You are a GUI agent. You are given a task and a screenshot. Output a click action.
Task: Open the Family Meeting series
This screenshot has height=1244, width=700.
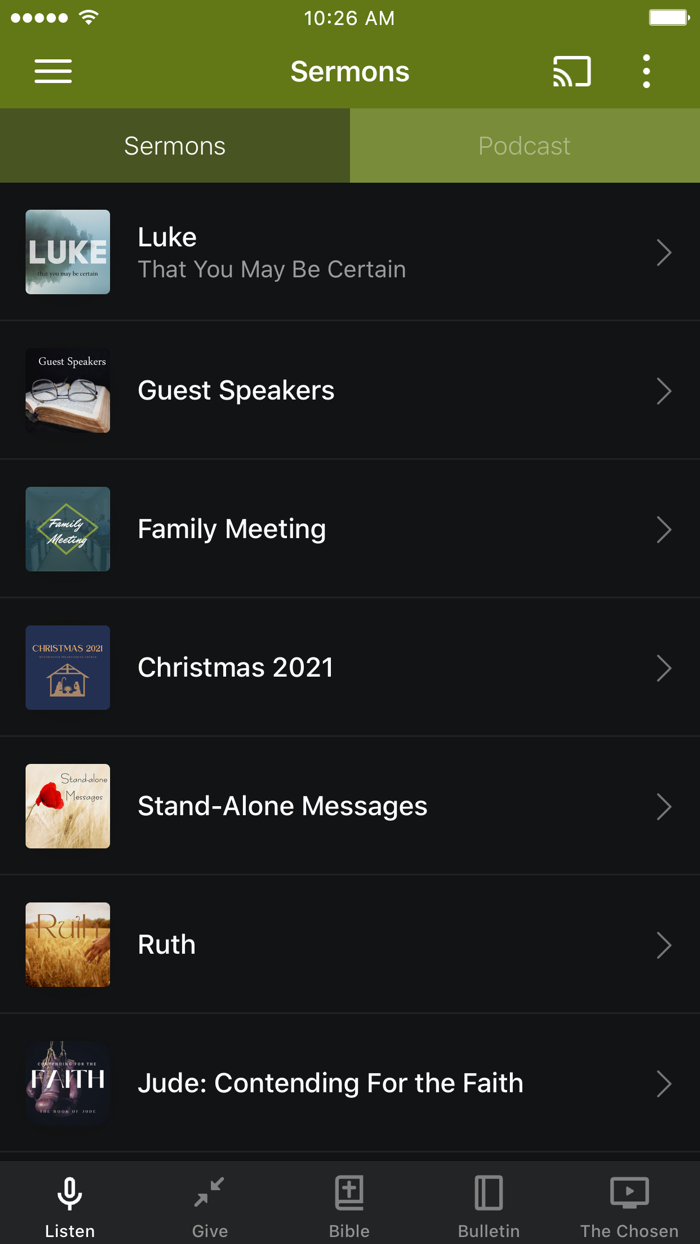(x=350, y=529)
